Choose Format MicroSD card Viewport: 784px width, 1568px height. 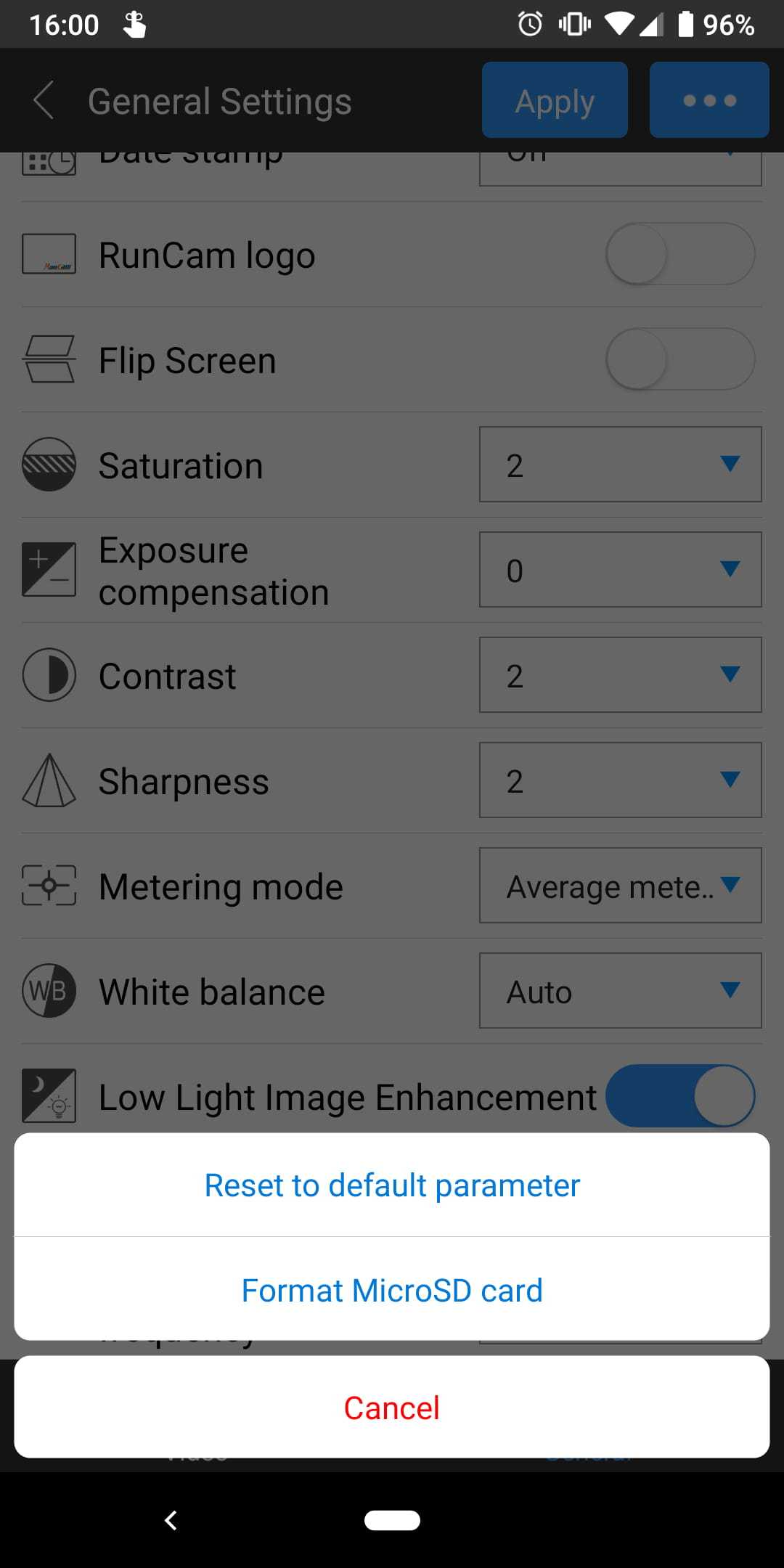click(392, 1289)
